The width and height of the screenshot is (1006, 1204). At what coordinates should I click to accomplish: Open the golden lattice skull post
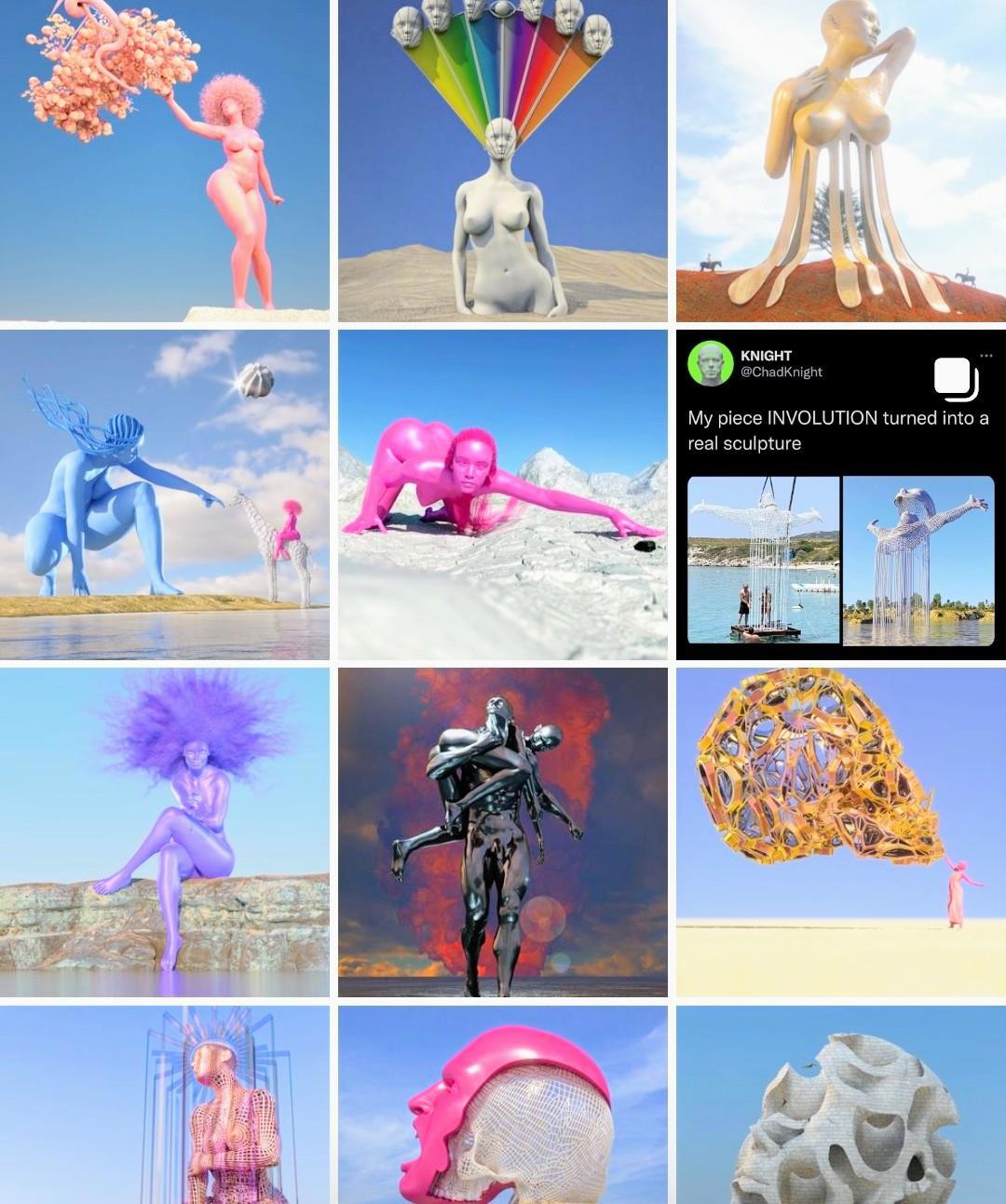[x=840, y=832]
